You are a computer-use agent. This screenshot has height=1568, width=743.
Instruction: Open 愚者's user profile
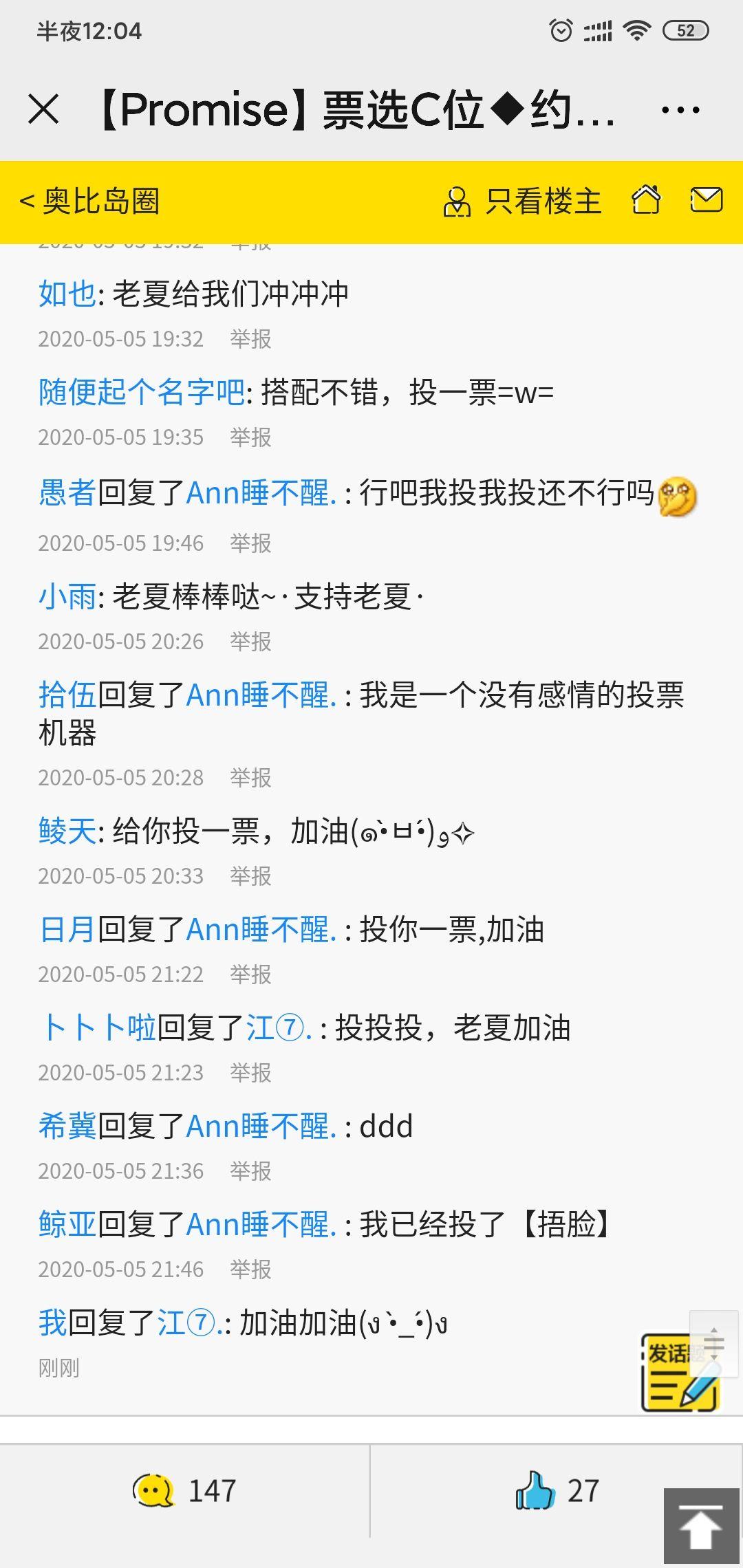point(67,493)
